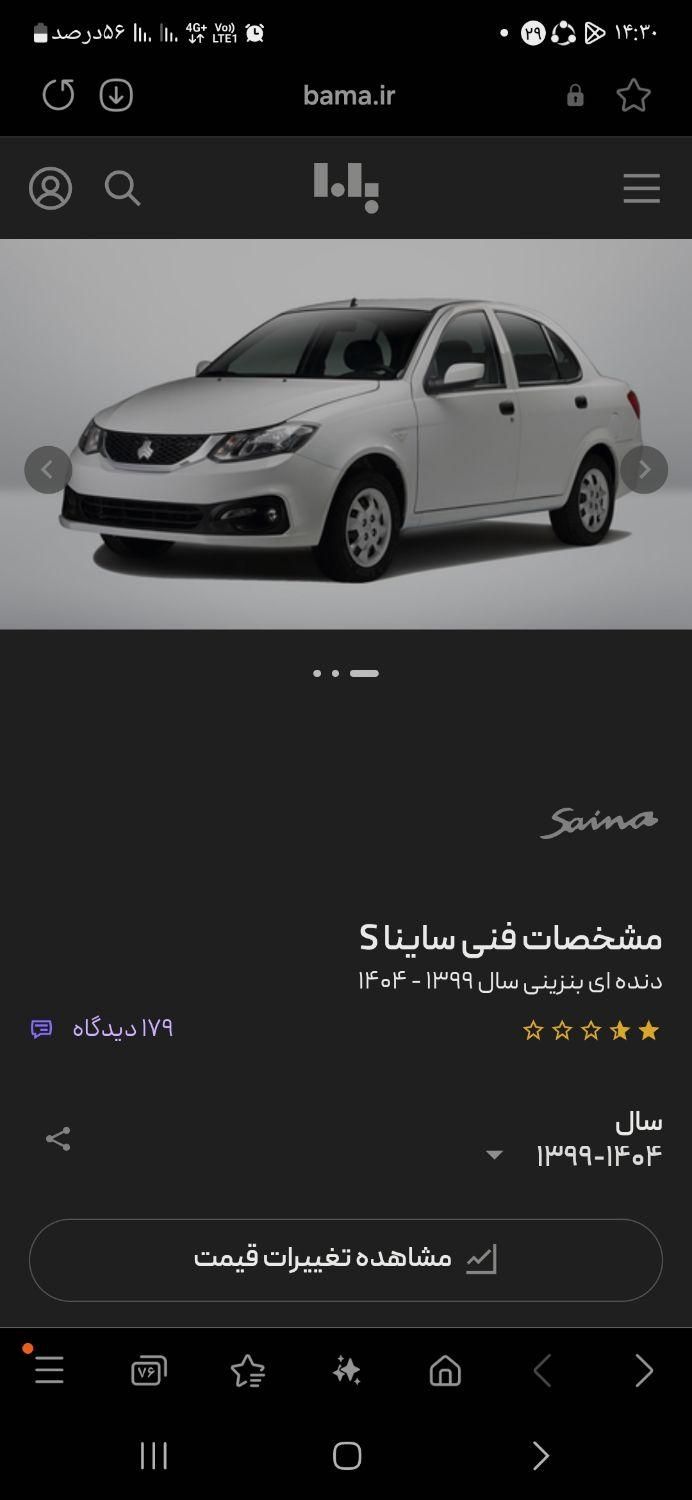Open the browser AI sparkle tool
The image size is (692, 1500).
(x=346, y=1371)
